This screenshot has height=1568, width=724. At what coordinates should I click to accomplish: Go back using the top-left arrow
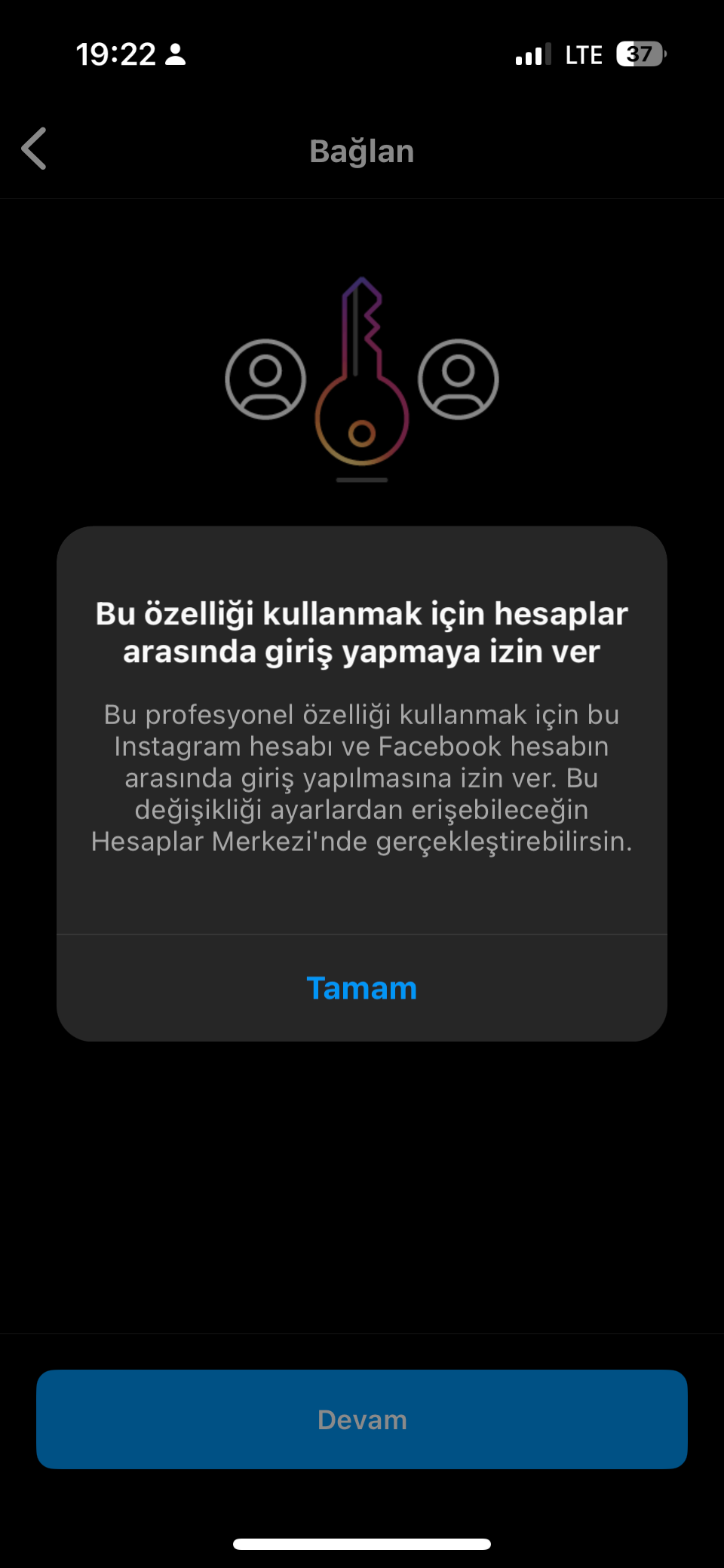coord(34,149)
